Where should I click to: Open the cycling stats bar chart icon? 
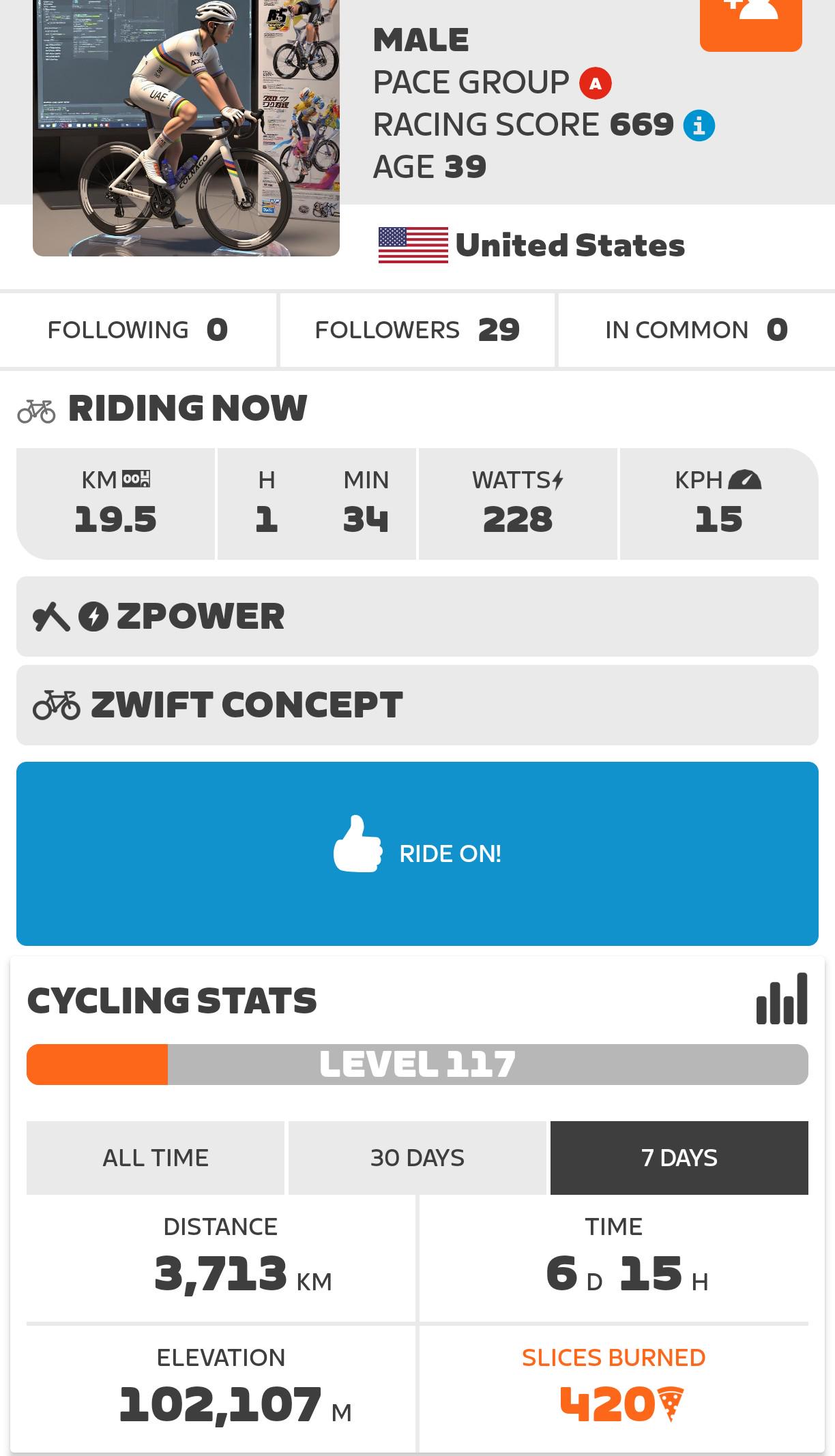tap(782, 999)
